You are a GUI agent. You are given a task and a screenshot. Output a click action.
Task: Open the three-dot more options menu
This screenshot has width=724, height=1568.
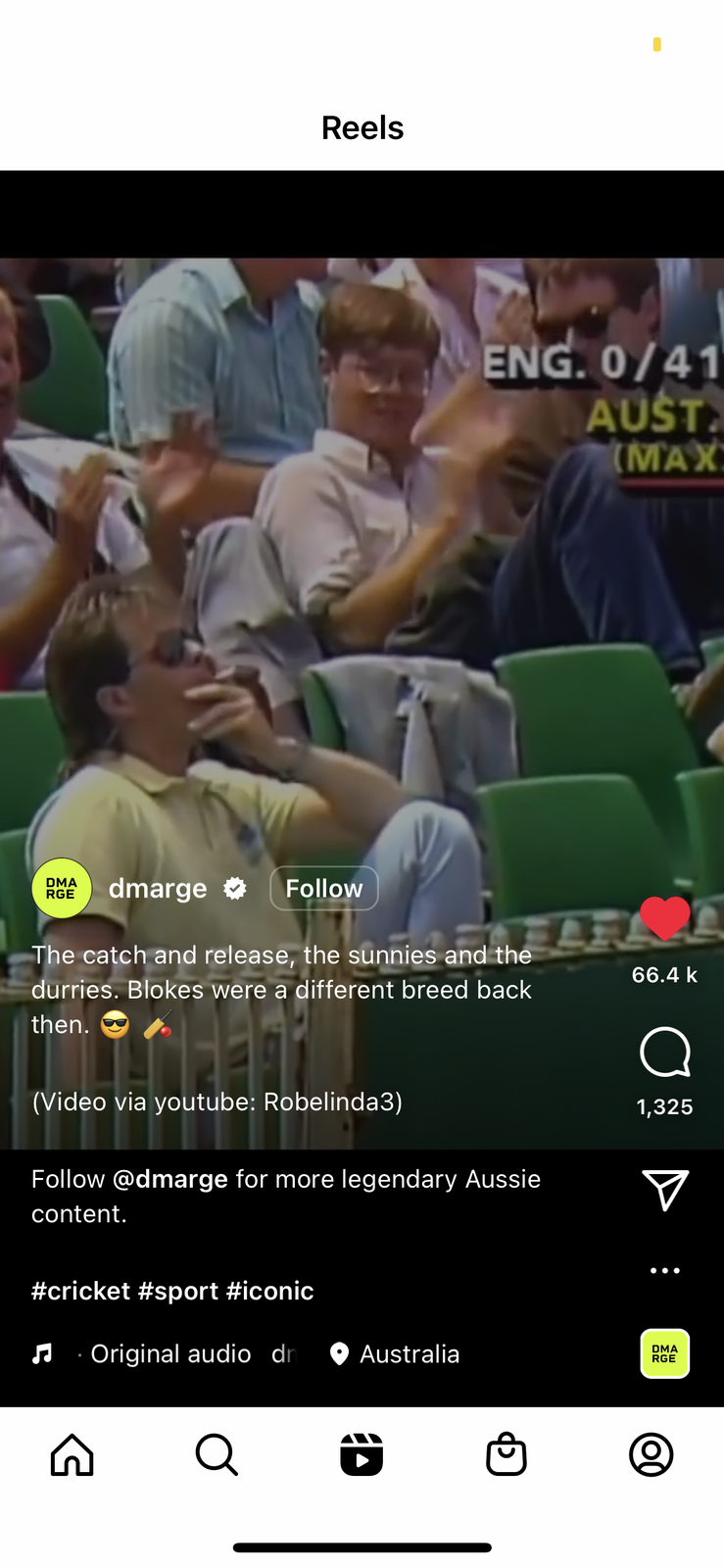(x=664, y=1270)
